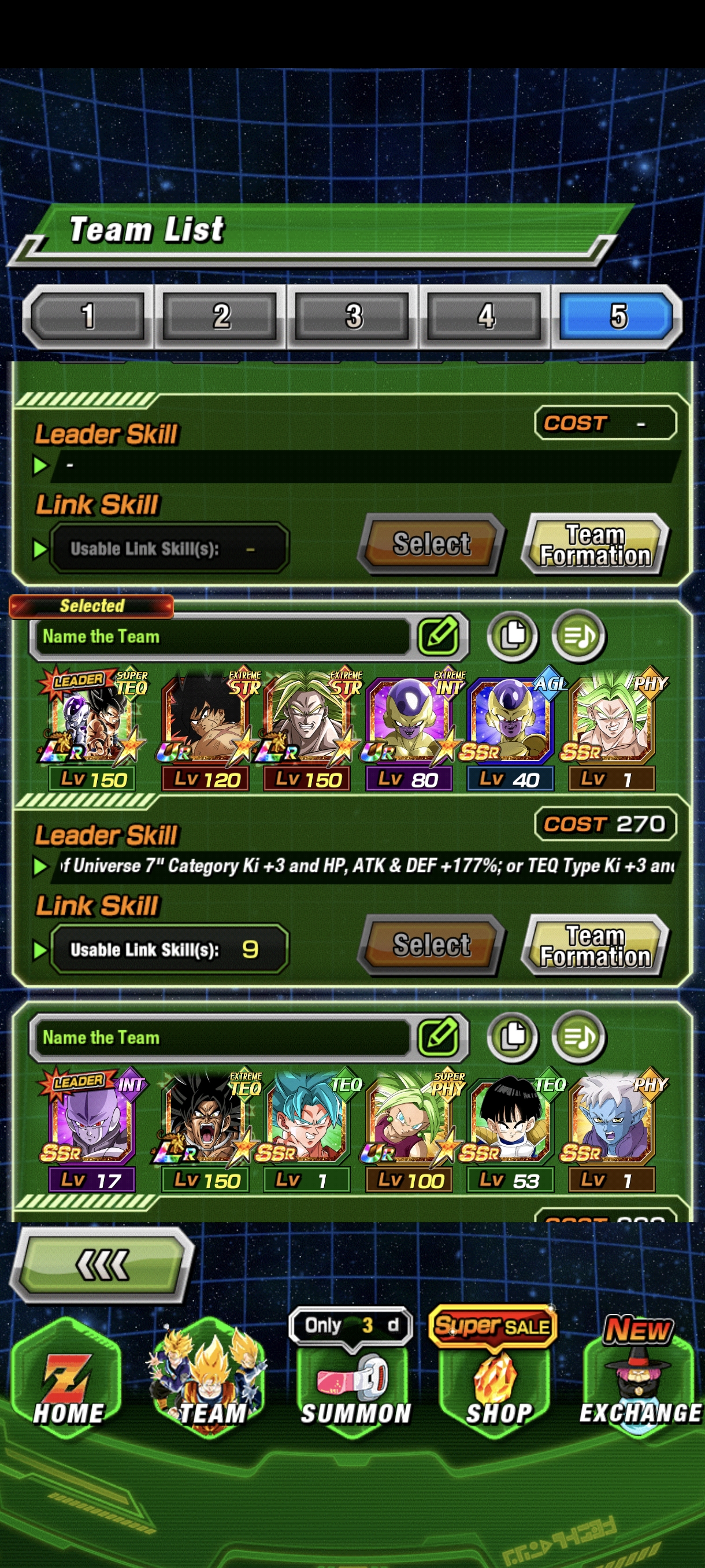
Task: Go back with the triple arrow button
Action: (102, 1266)
